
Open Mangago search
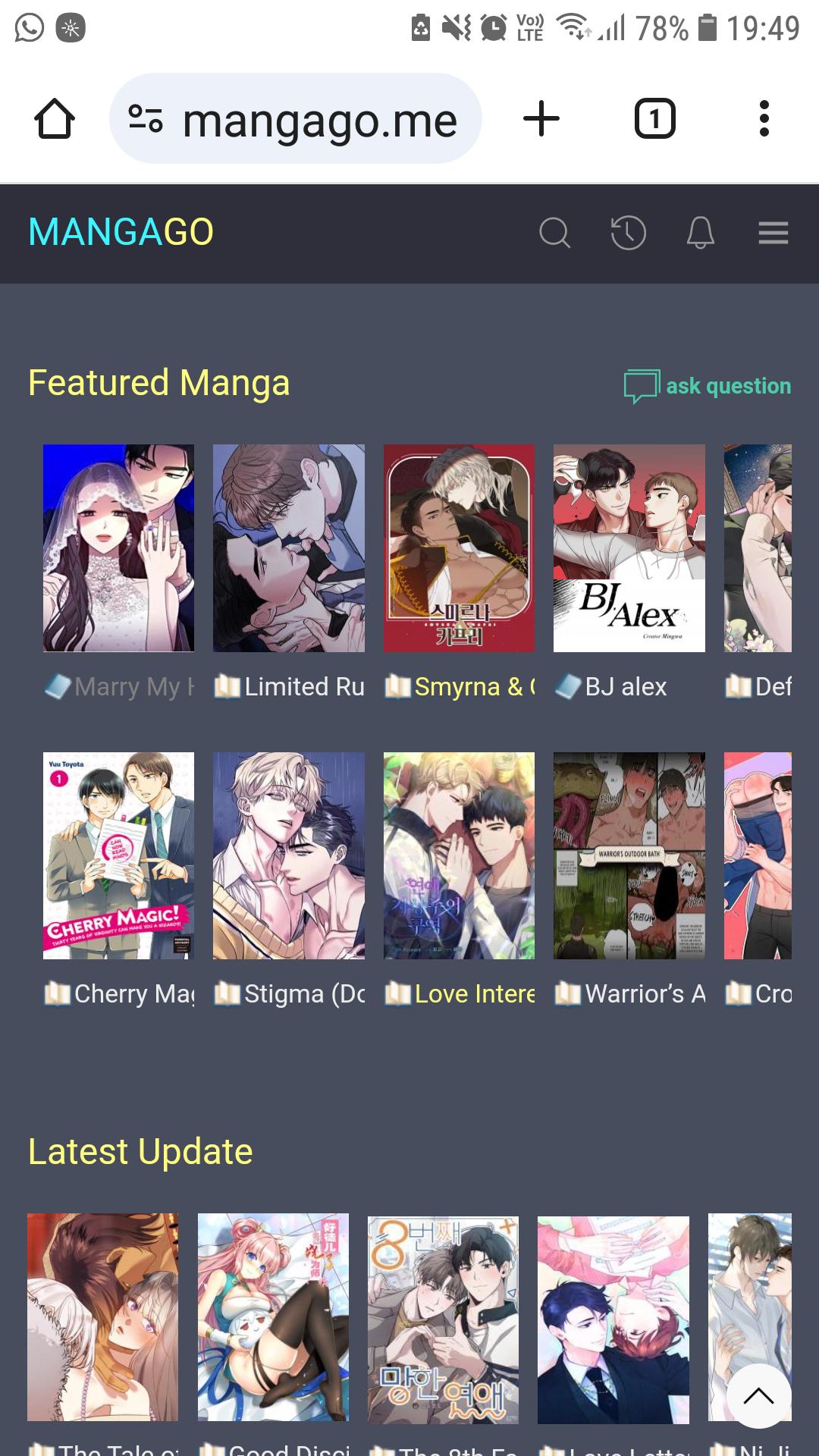[554, 233]
